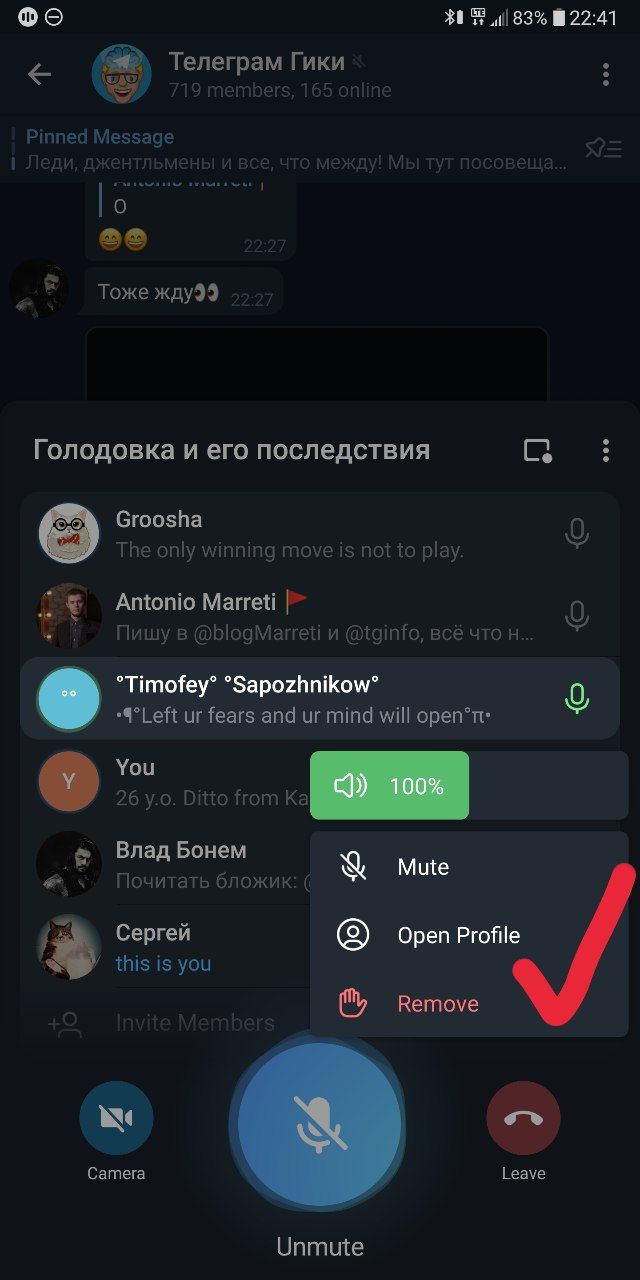Open the pinned messages list icon
The image size is (640, 1280).
click(603, 149)
